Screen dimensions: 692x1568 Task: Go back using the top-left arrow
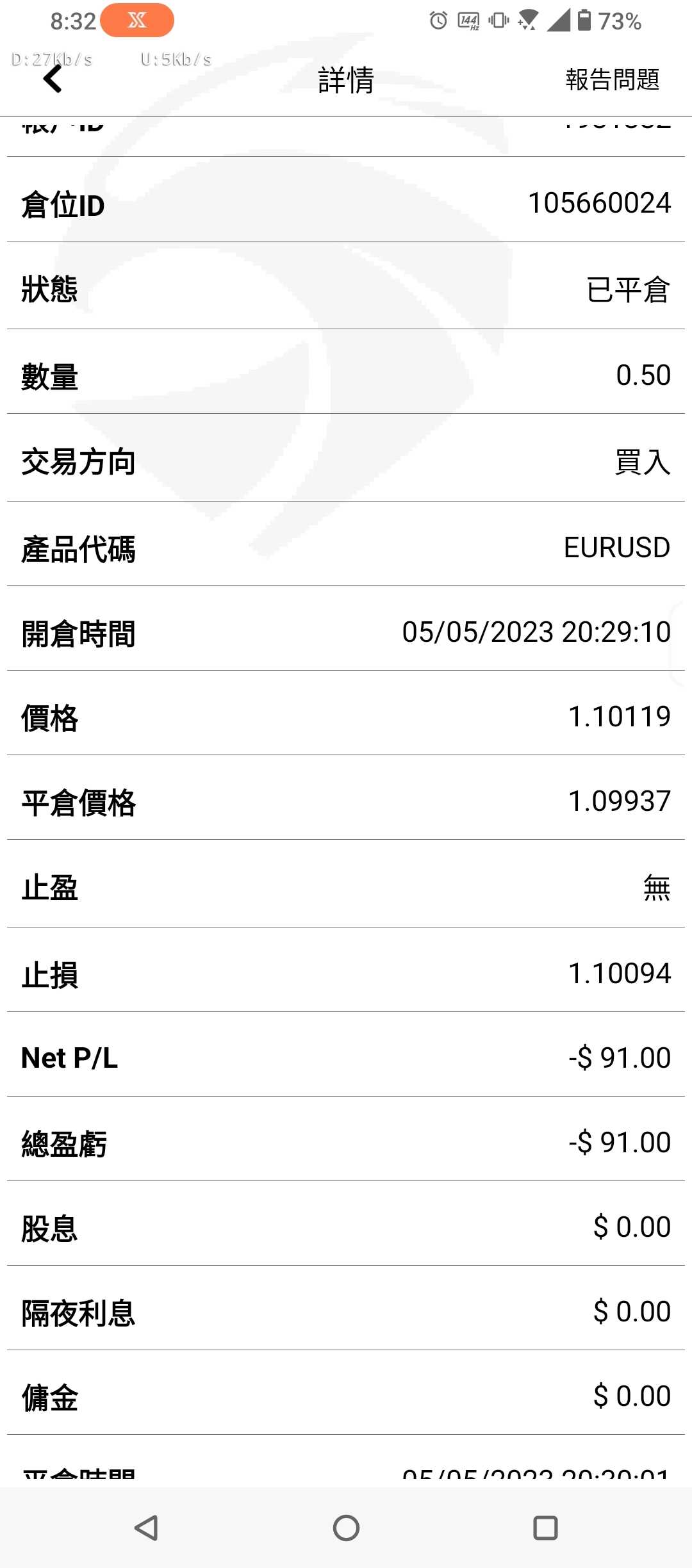coord(53,79)
